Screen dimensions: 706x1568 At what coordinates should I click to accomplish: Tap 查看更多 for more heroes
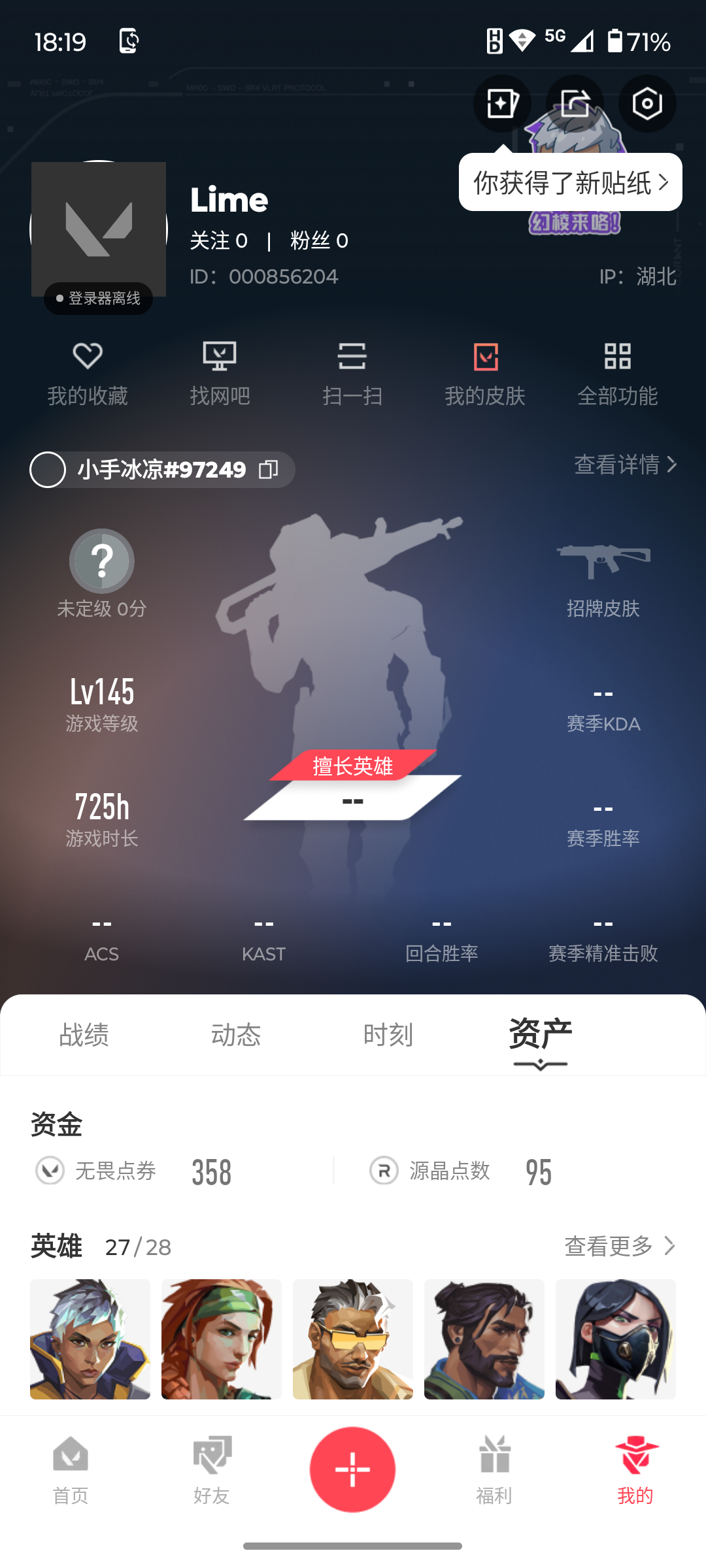(619, 1246)
